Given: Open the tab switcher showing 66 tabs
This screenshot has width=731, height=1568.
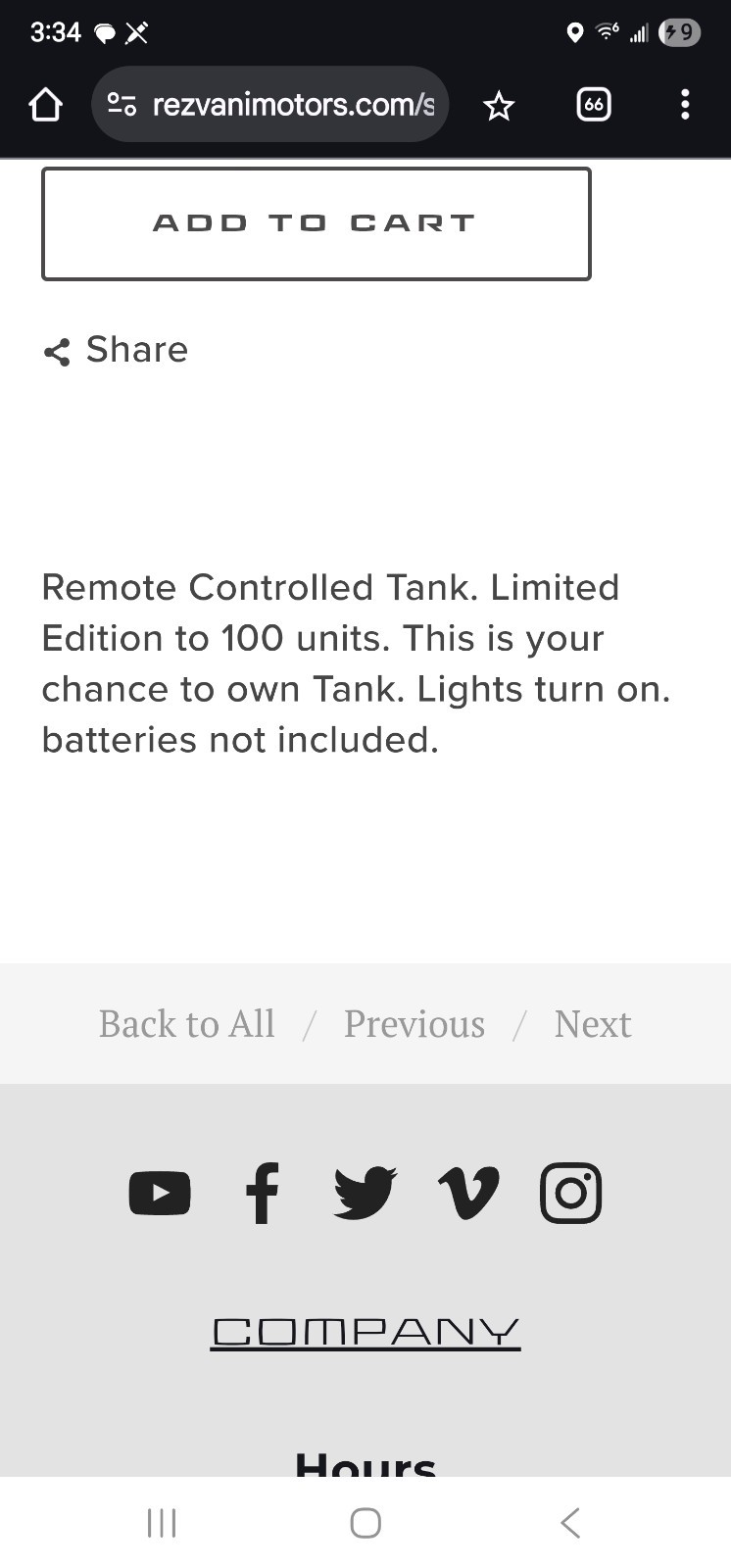Looking at the screenshot, I should coord(593,105).
